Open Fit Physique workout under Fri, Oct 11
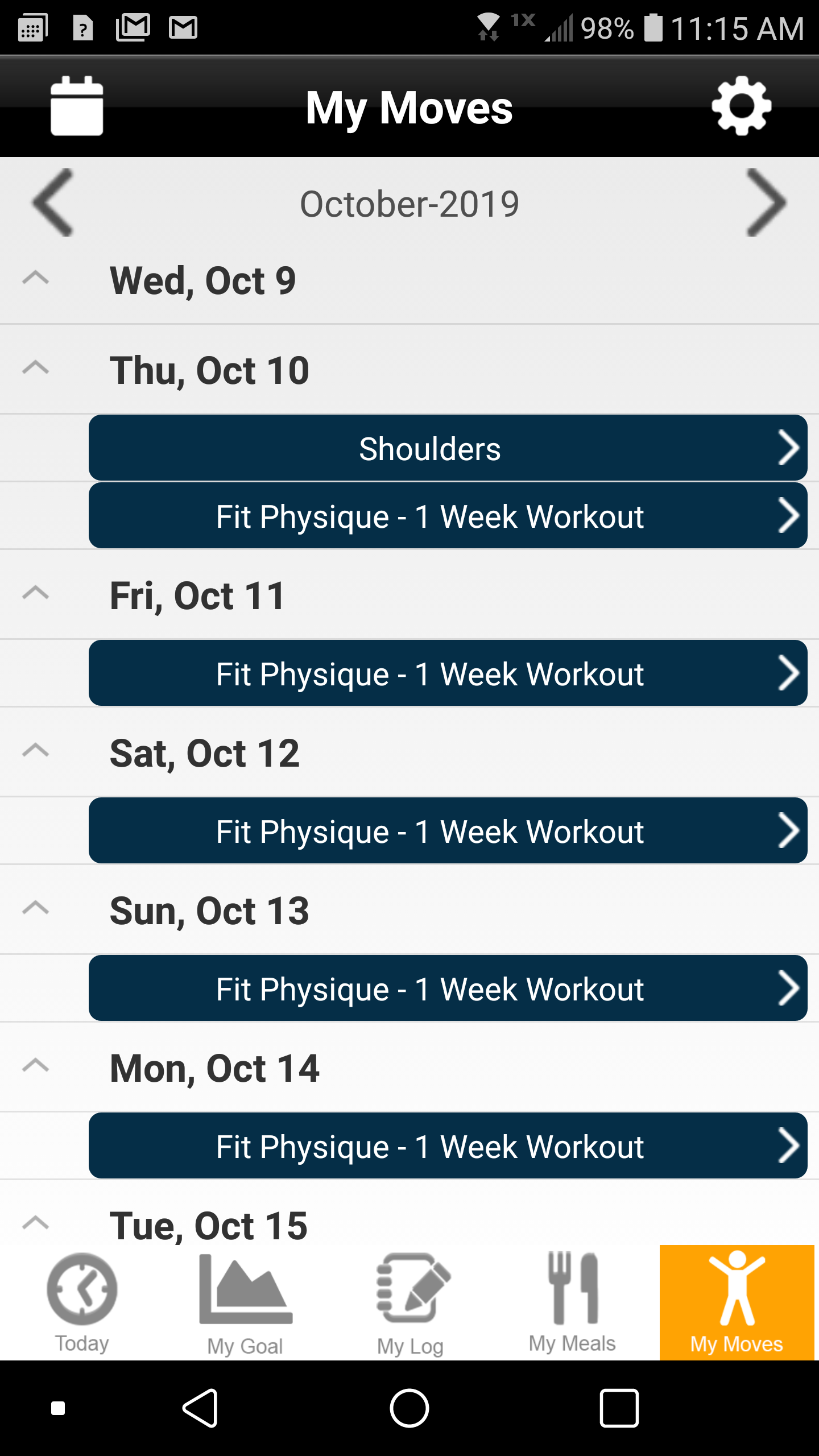 coord(448,673)
